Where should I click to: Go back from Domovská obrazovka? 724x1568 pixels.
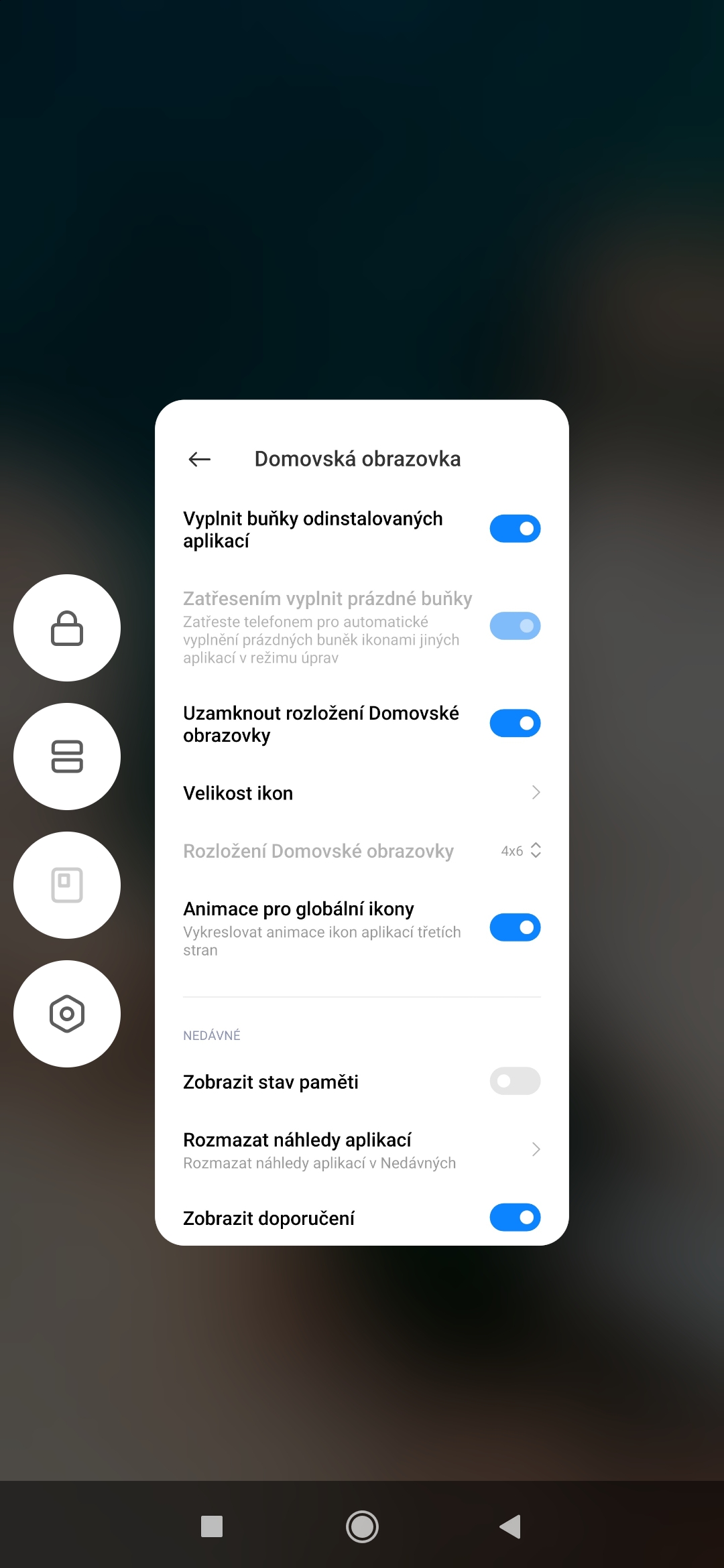(200, 459)
